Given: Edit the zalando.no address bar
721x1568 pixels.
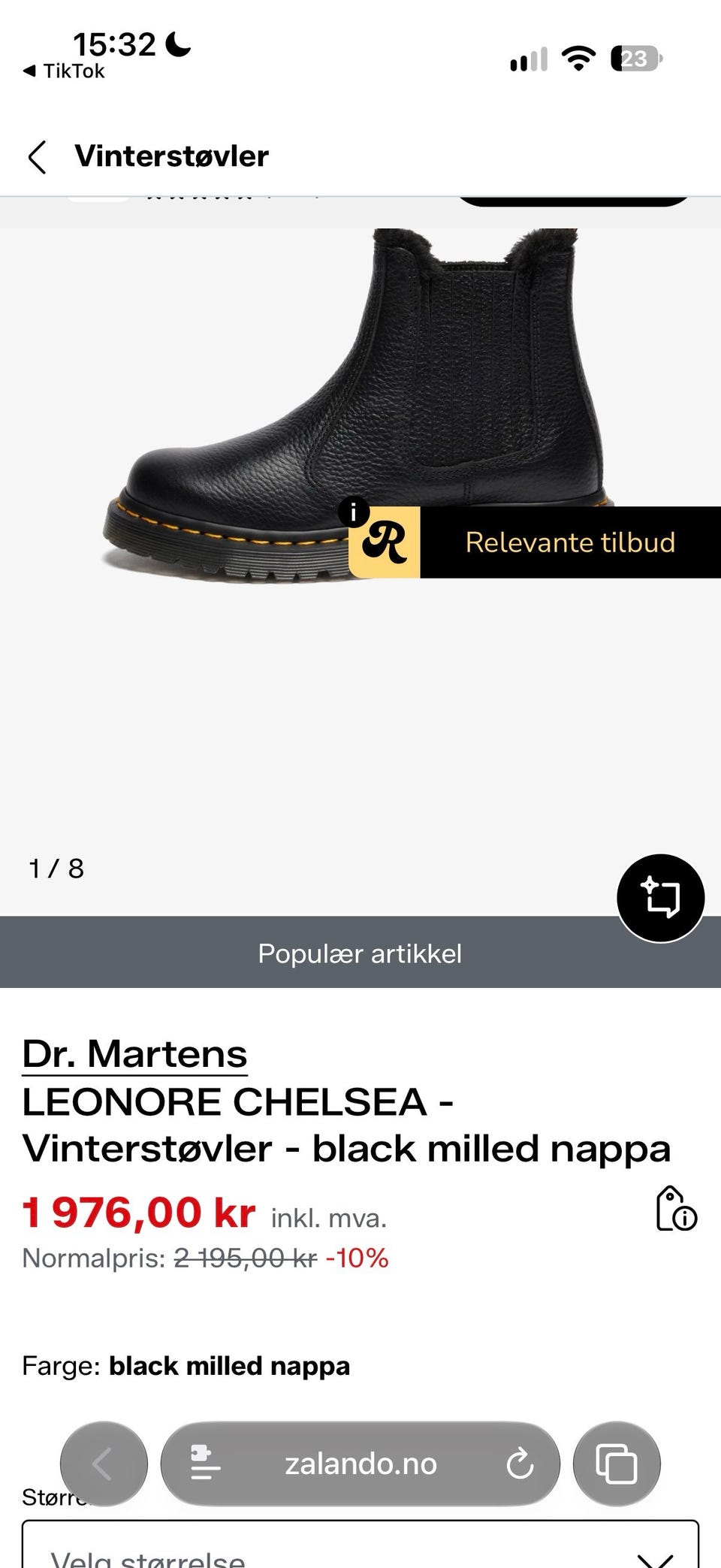Looking at the screenshot, I should coord(360,1464).
